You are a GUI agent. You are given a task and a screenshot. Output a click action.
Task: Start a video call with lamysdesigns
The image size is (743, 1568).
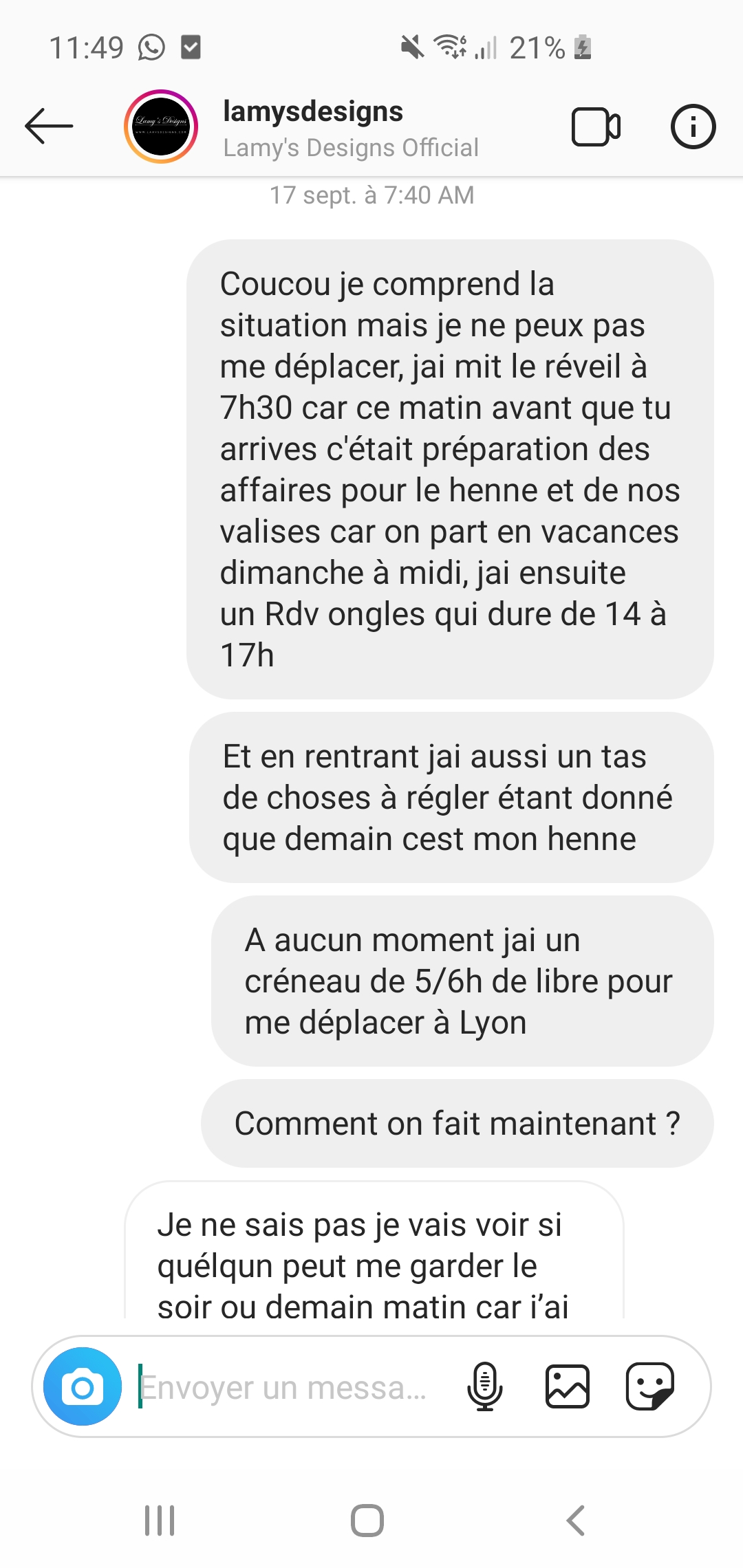tap(596, 127)
